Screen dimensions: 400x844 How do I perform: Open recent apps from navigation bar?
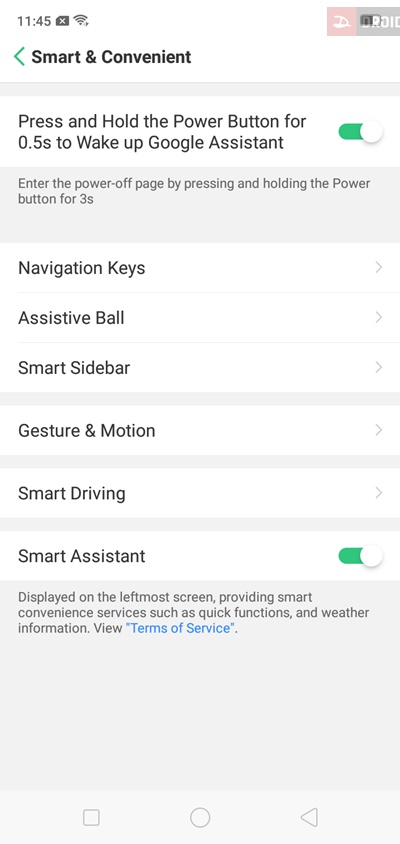[91, 818]
